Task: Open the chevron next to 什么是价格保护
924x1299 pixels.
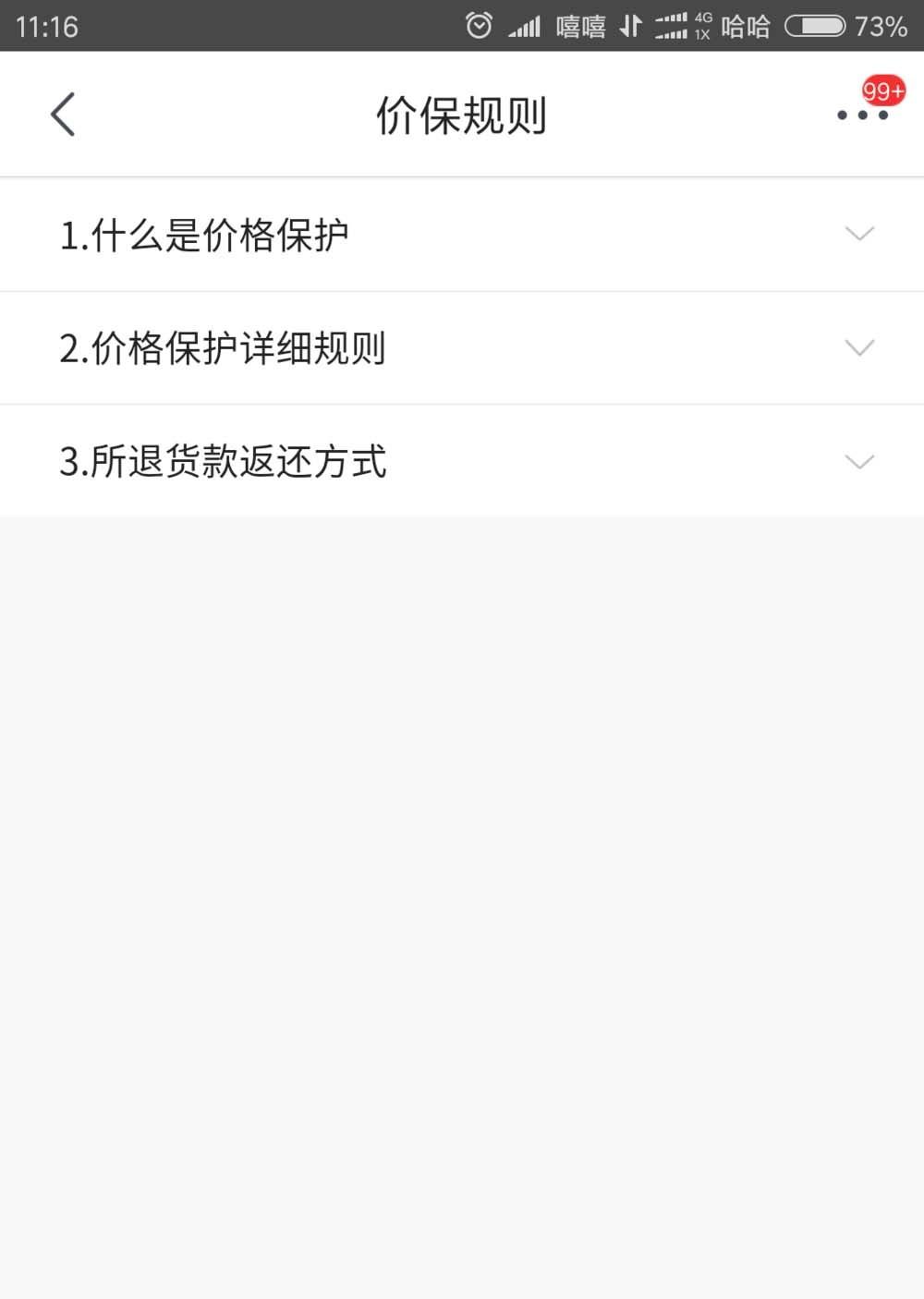Action: tap(859, 234)
